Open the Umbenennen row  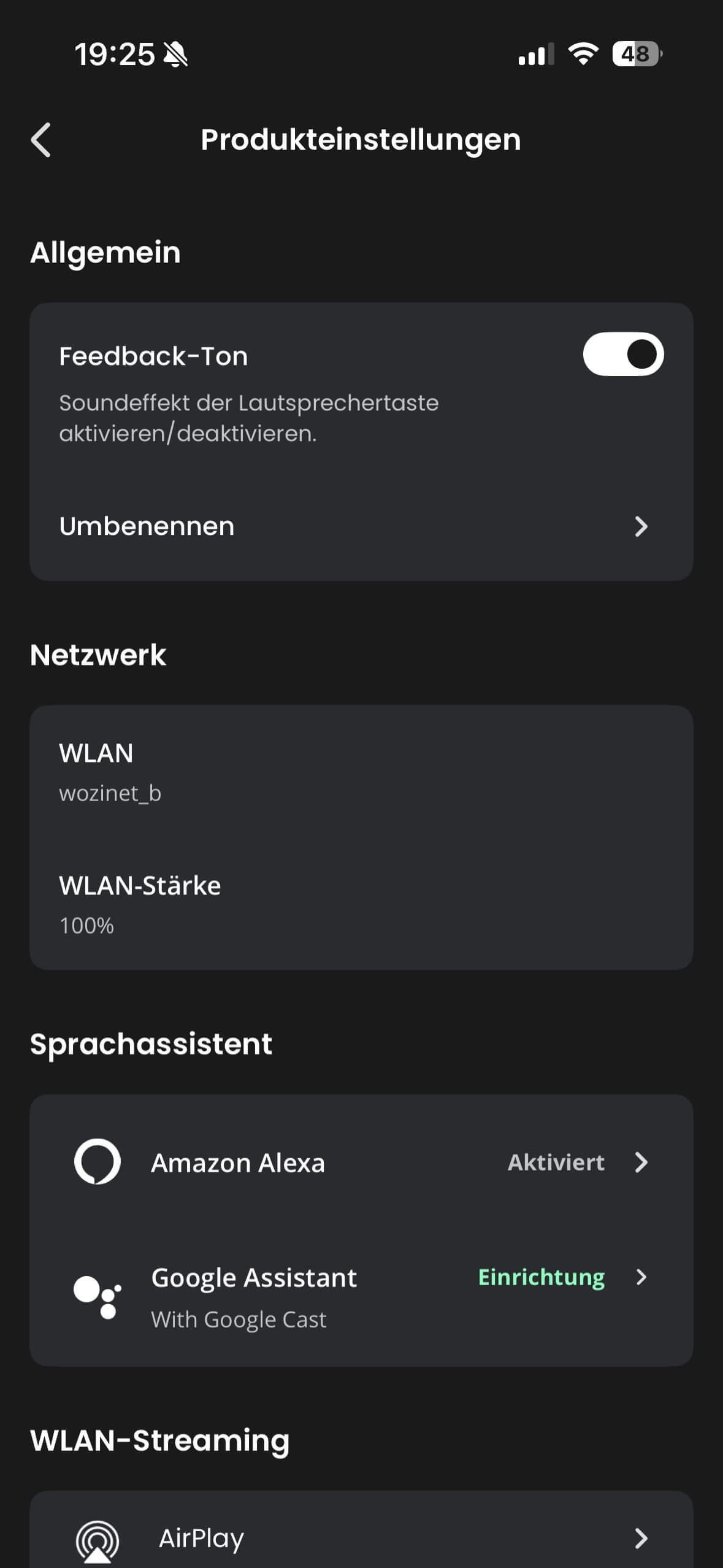(x=361, y=526)
